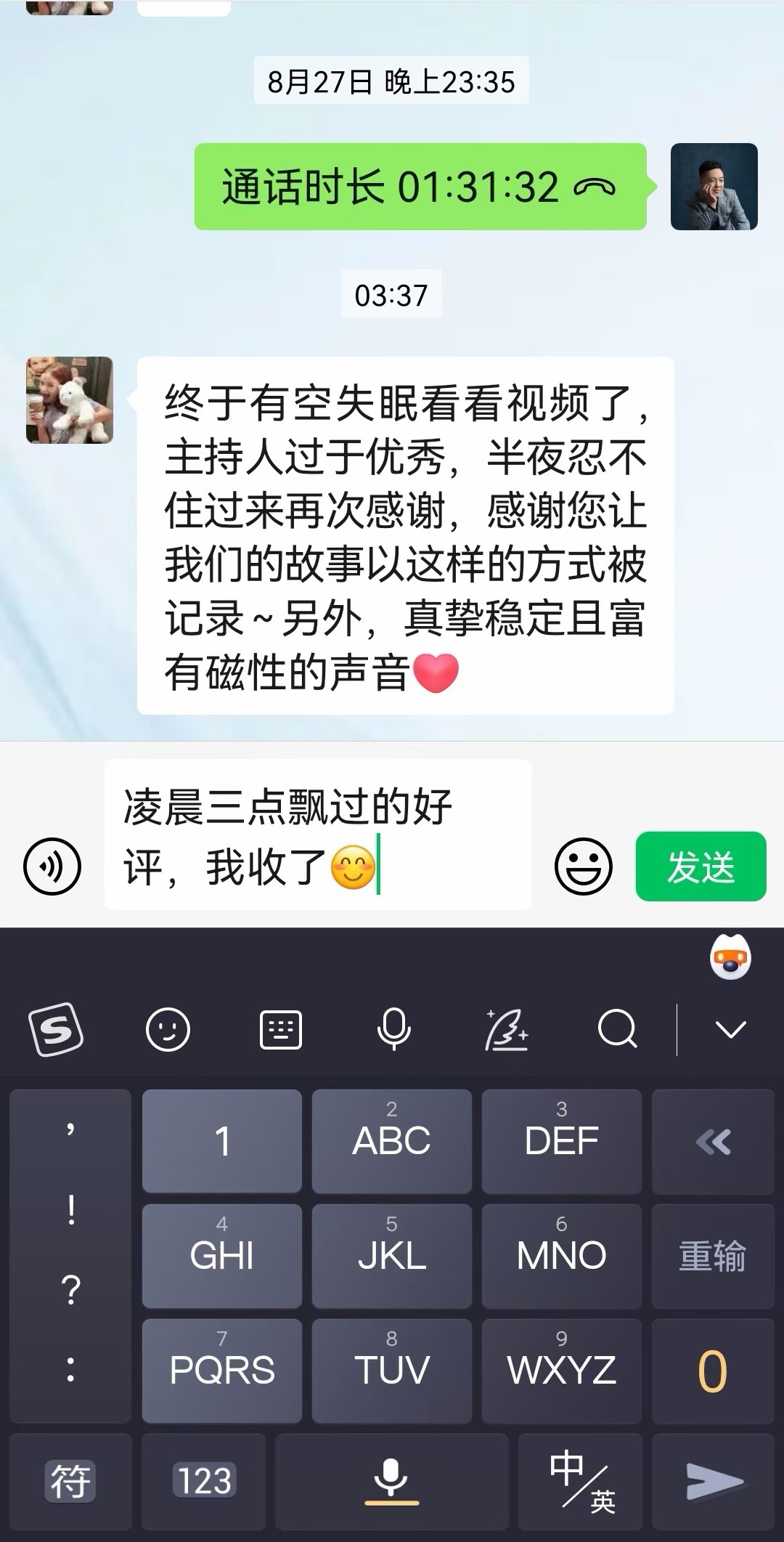Tap the JKL key
The width and height of the screenshot is (784, 1542).
(392, 1257)
